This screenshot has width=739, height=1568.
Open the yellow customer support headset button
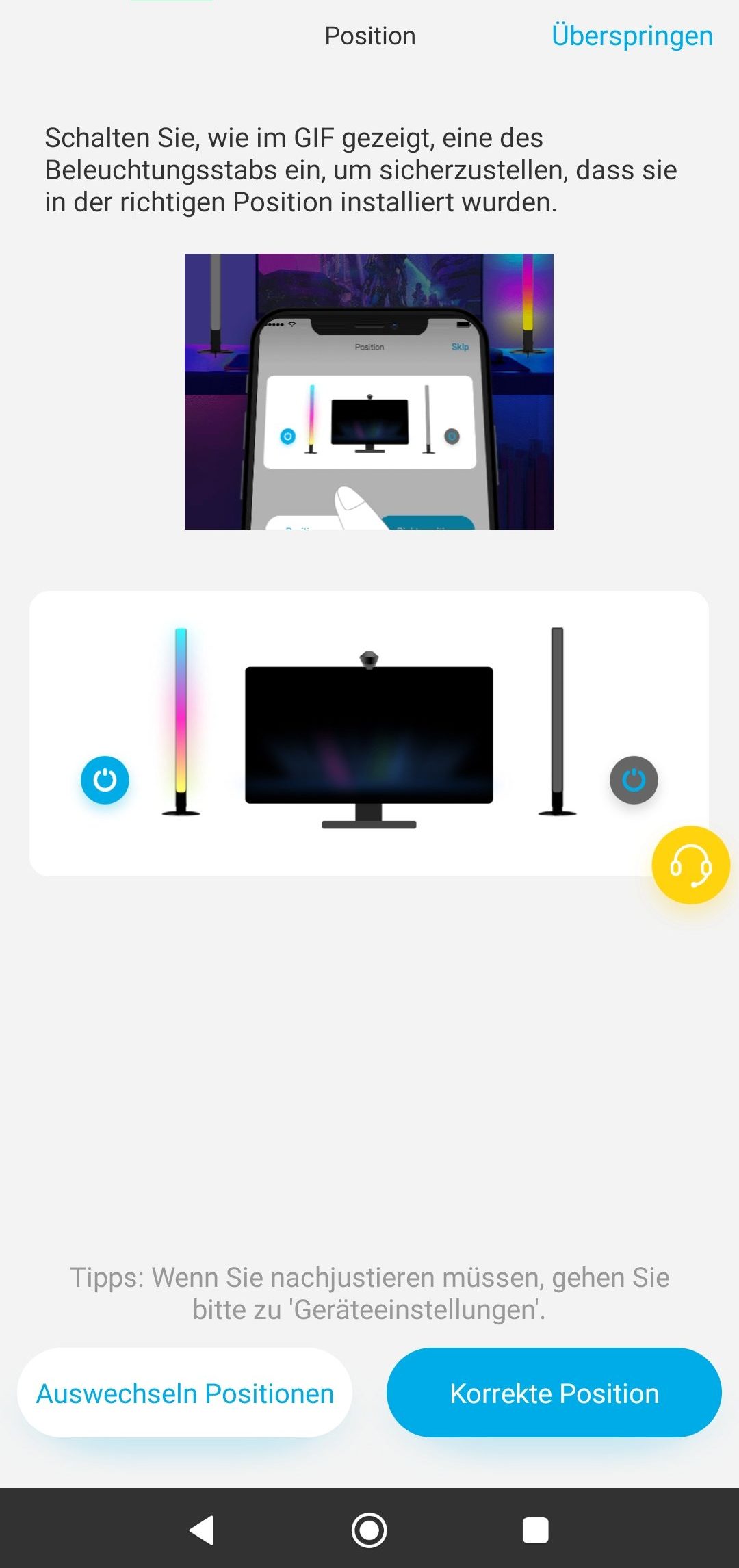point(690,865)
